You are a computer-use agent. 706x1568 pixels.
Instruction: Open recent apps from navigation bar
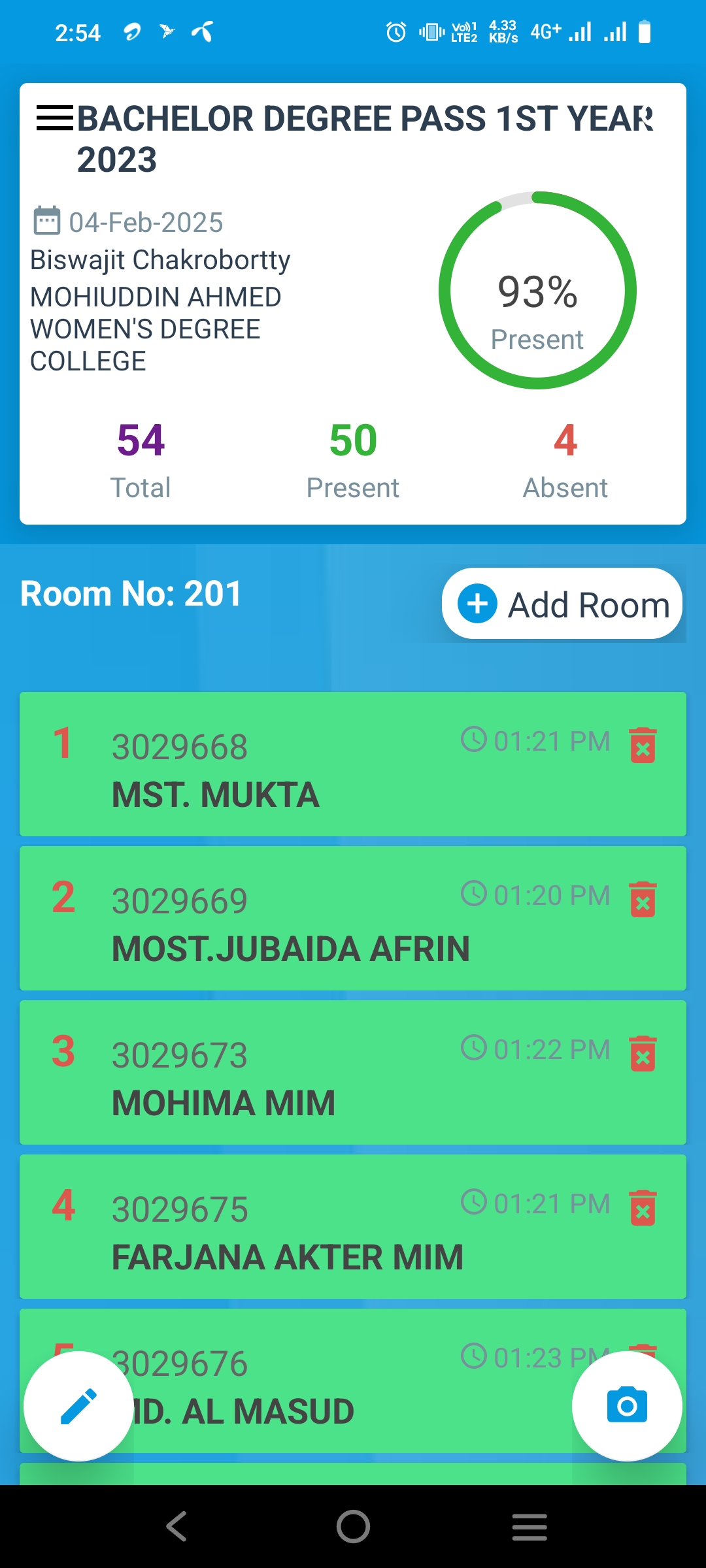click(x=529, y=1526)
